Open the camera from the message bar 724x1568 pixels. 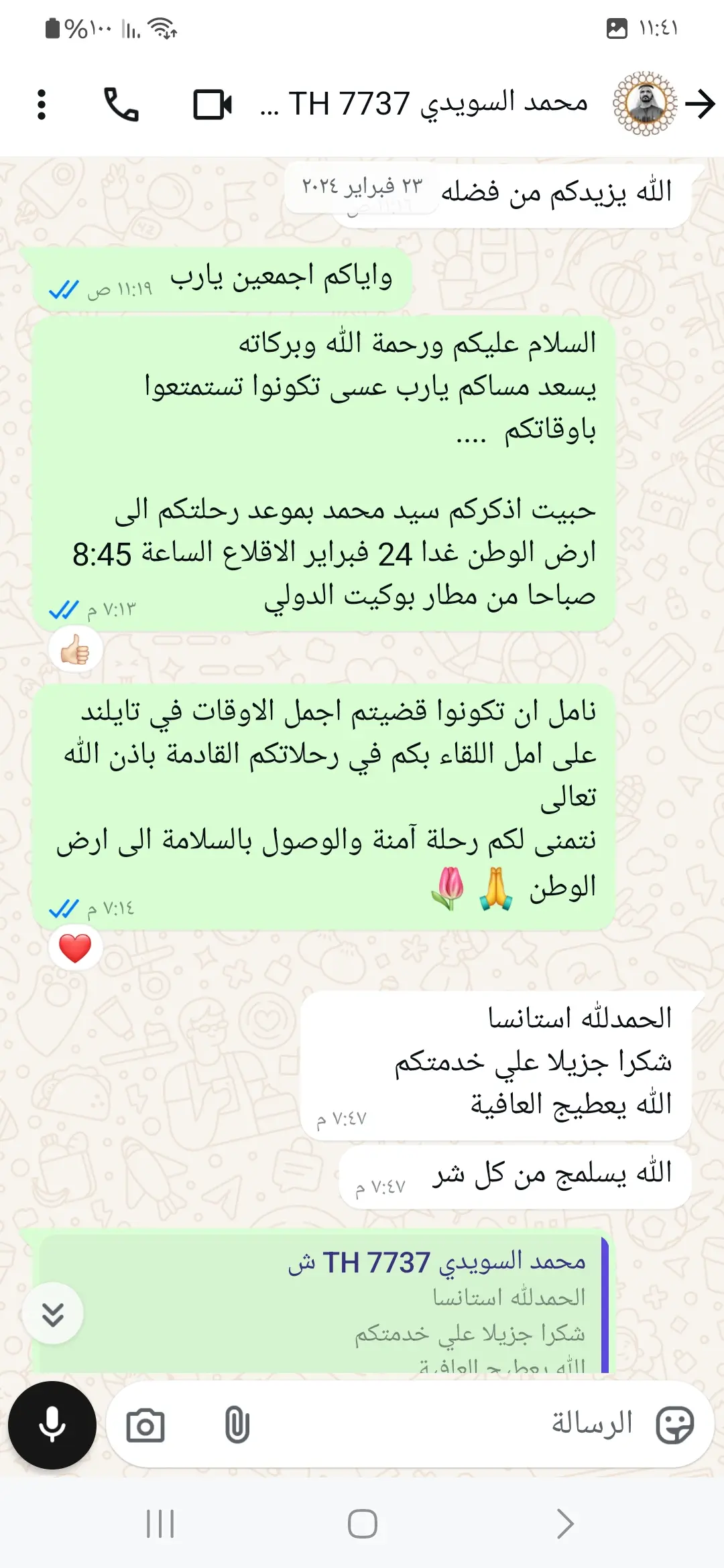145,1425
